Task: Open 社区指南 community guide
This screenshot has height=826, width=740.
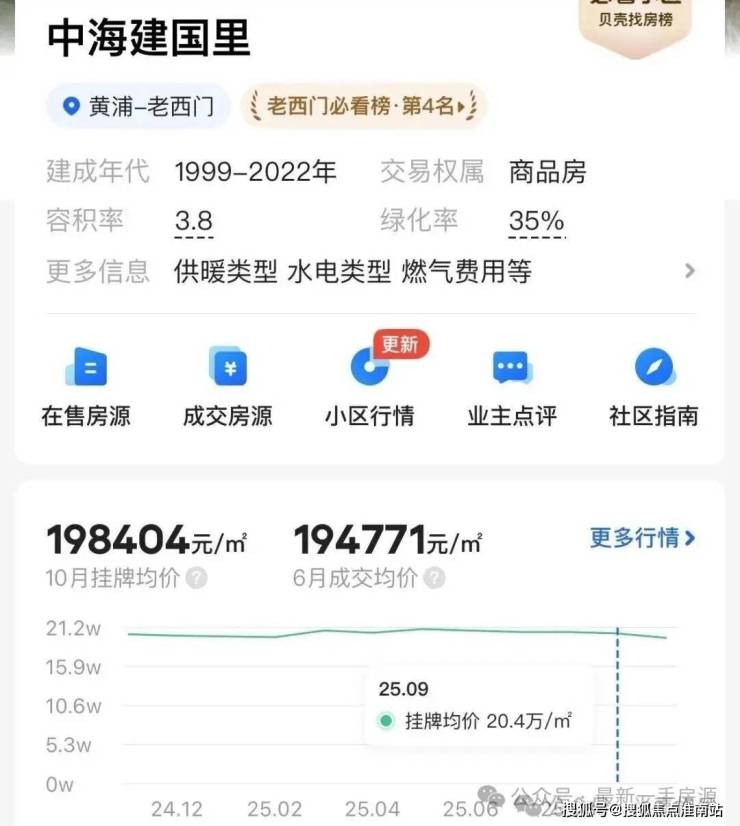Action: click(x=654, y=387)
